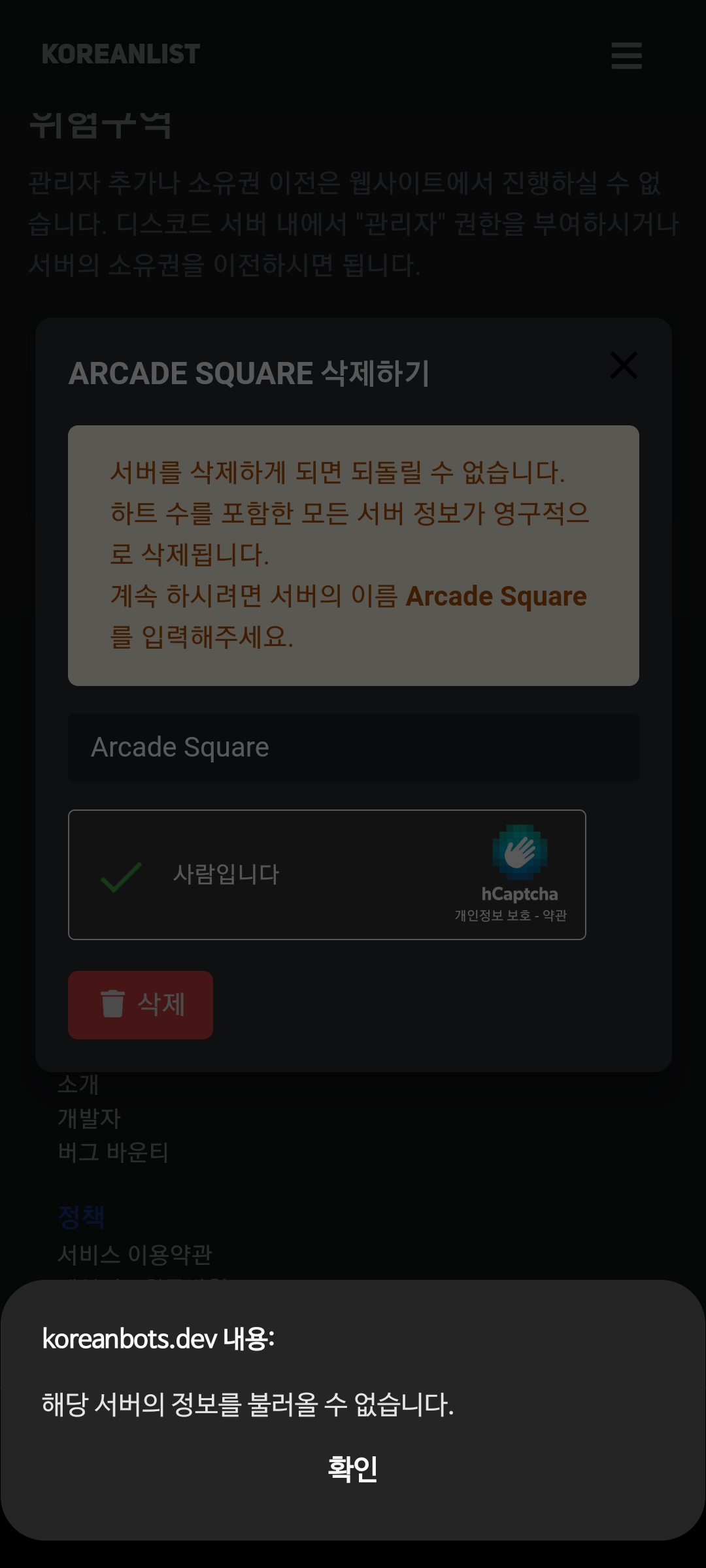Image resolution: width=706 pixels, height=1568 pixels.
Task: Click the KOREANLIST logo
Action: click(x=120, y=55)
